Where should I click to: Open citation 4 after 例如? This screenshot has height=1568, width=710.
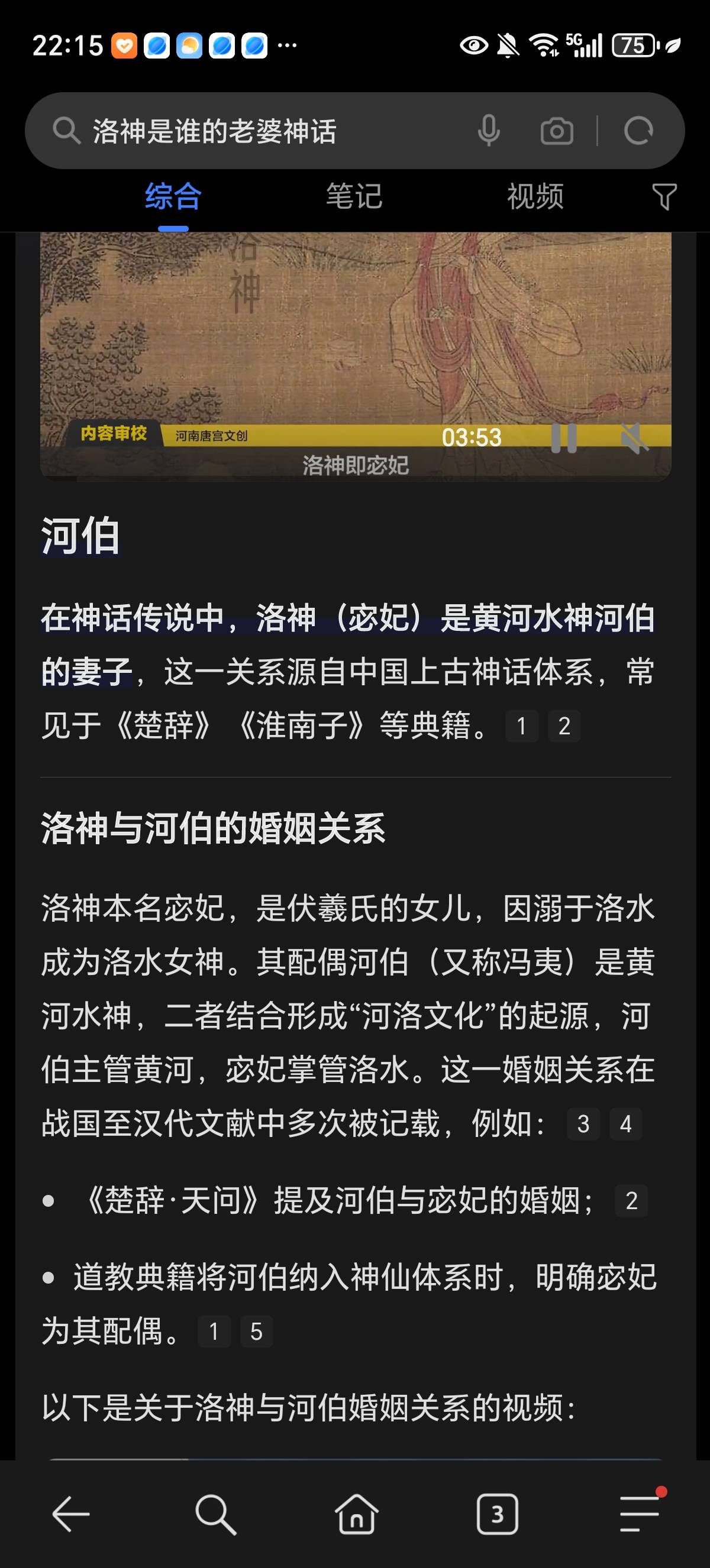point(625,1123)
